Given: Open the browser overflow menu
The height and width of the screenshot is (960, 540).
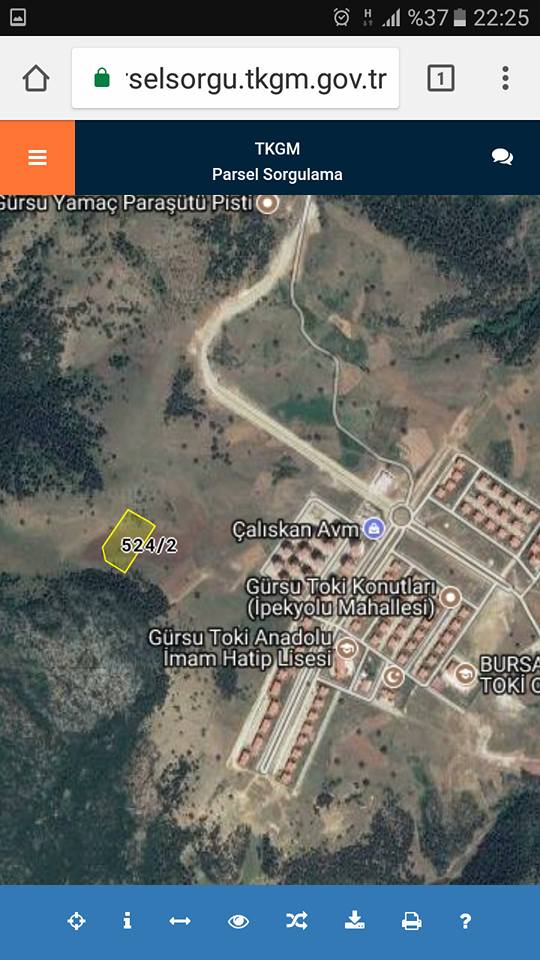Looking at the screenshot, I should click(x=505, y=78).
